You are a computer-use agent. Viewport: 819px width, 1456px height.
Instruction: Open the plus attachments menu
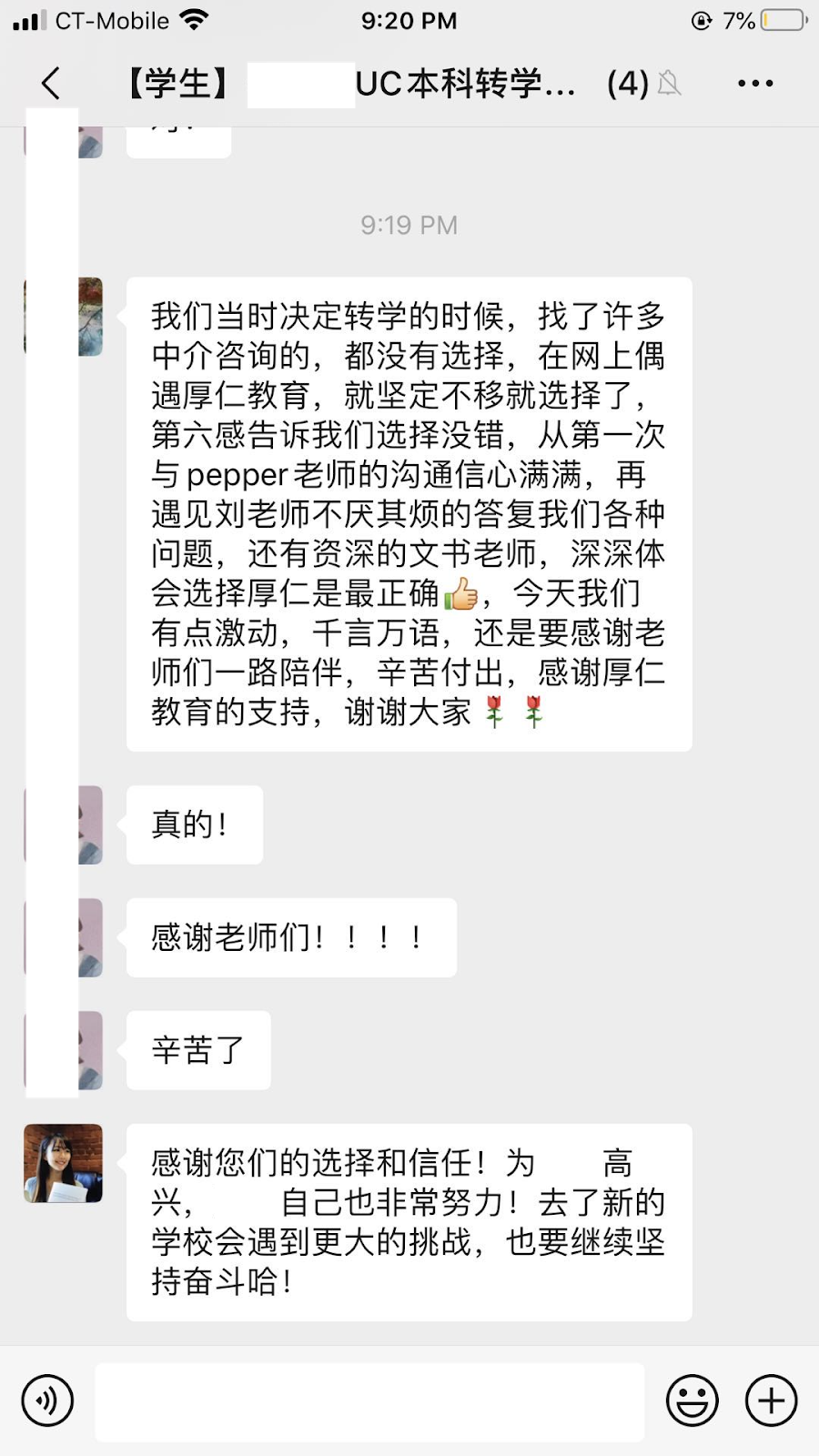[x=771, y=1400]
